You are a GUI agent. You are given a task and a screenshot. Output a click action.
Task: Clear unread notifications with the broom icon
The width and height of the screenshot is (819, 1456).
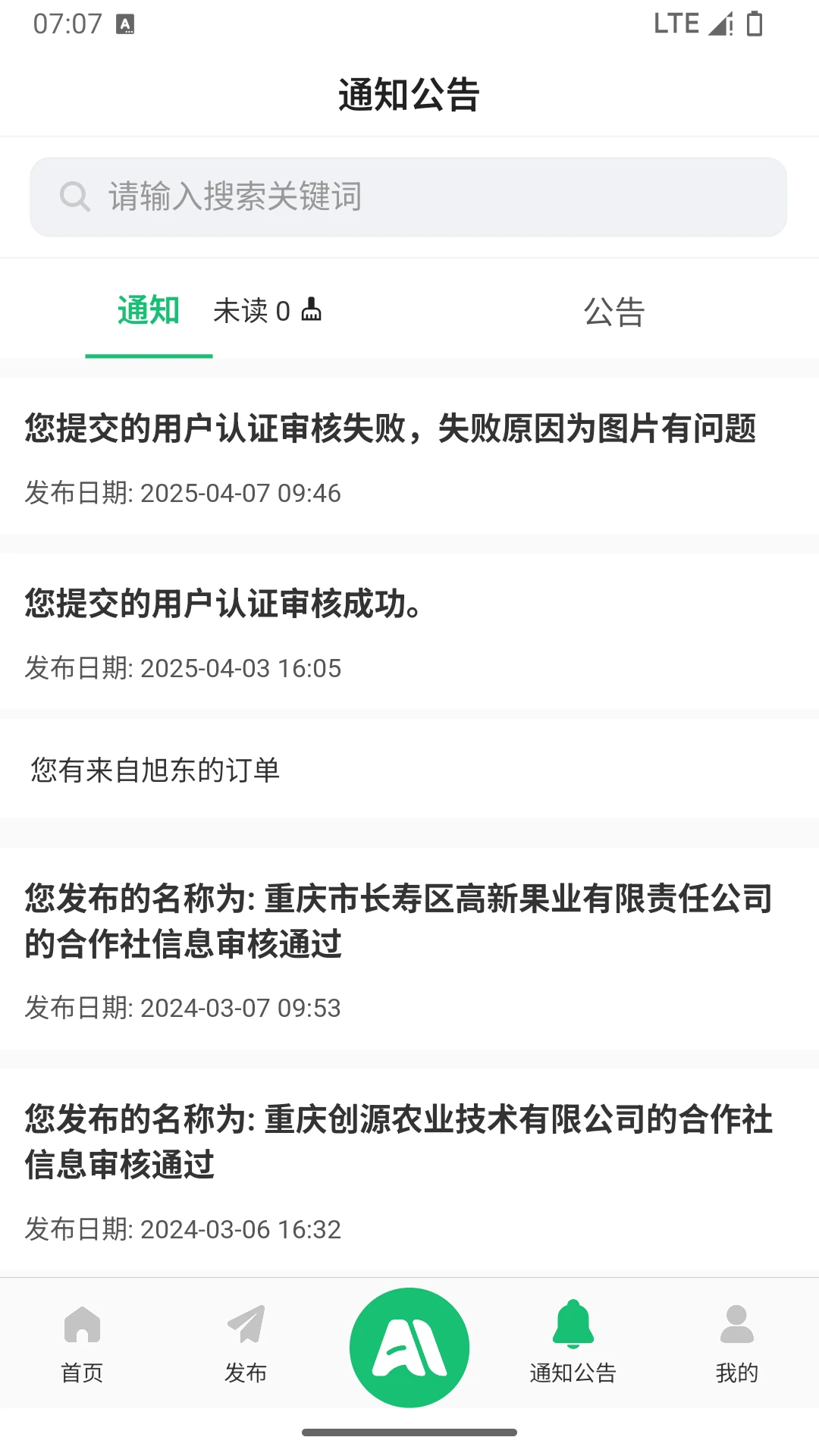(x=312, y=309)
